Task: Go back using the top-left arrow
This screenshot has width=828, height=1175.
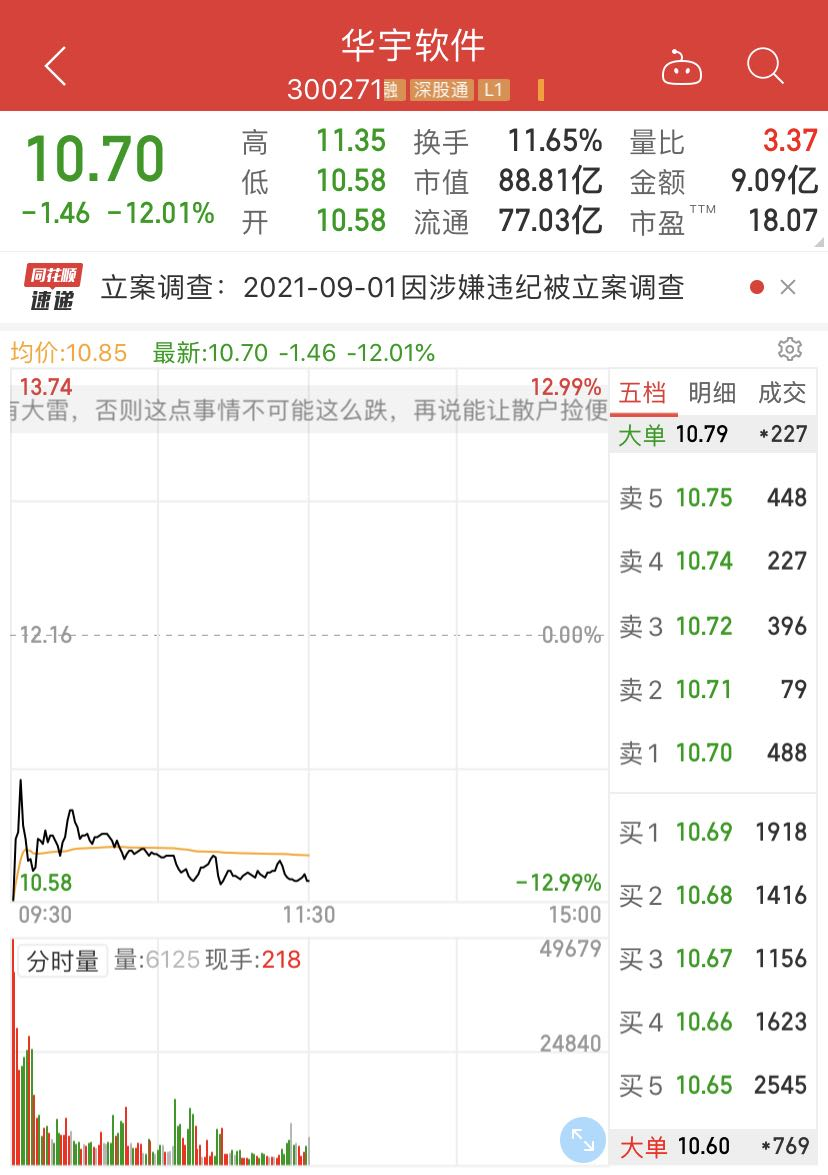Action: [x=55, y=67]
